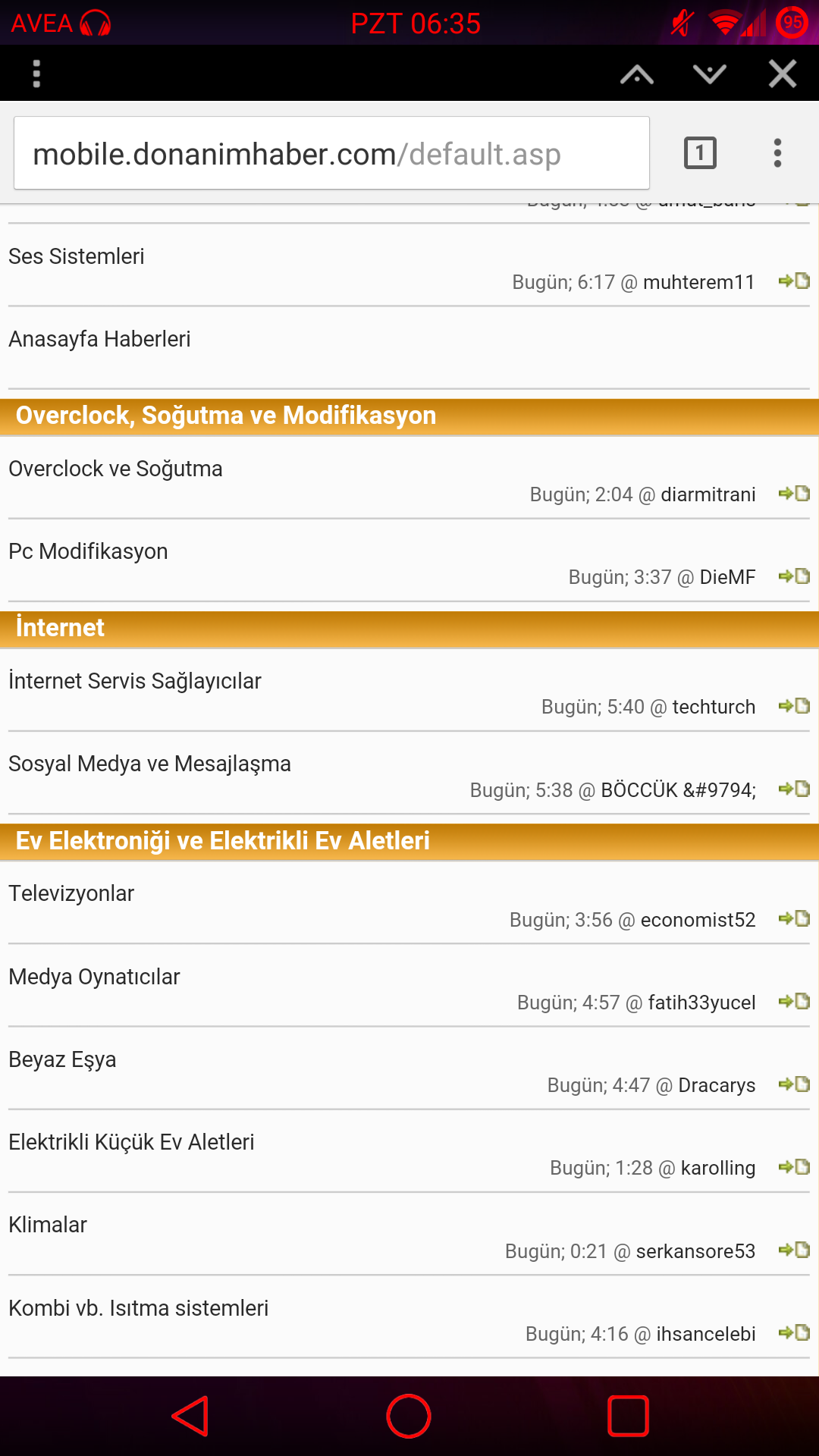Jump to previous match with up arrow
Screen dimensions: 819x1456
[636, 74]
